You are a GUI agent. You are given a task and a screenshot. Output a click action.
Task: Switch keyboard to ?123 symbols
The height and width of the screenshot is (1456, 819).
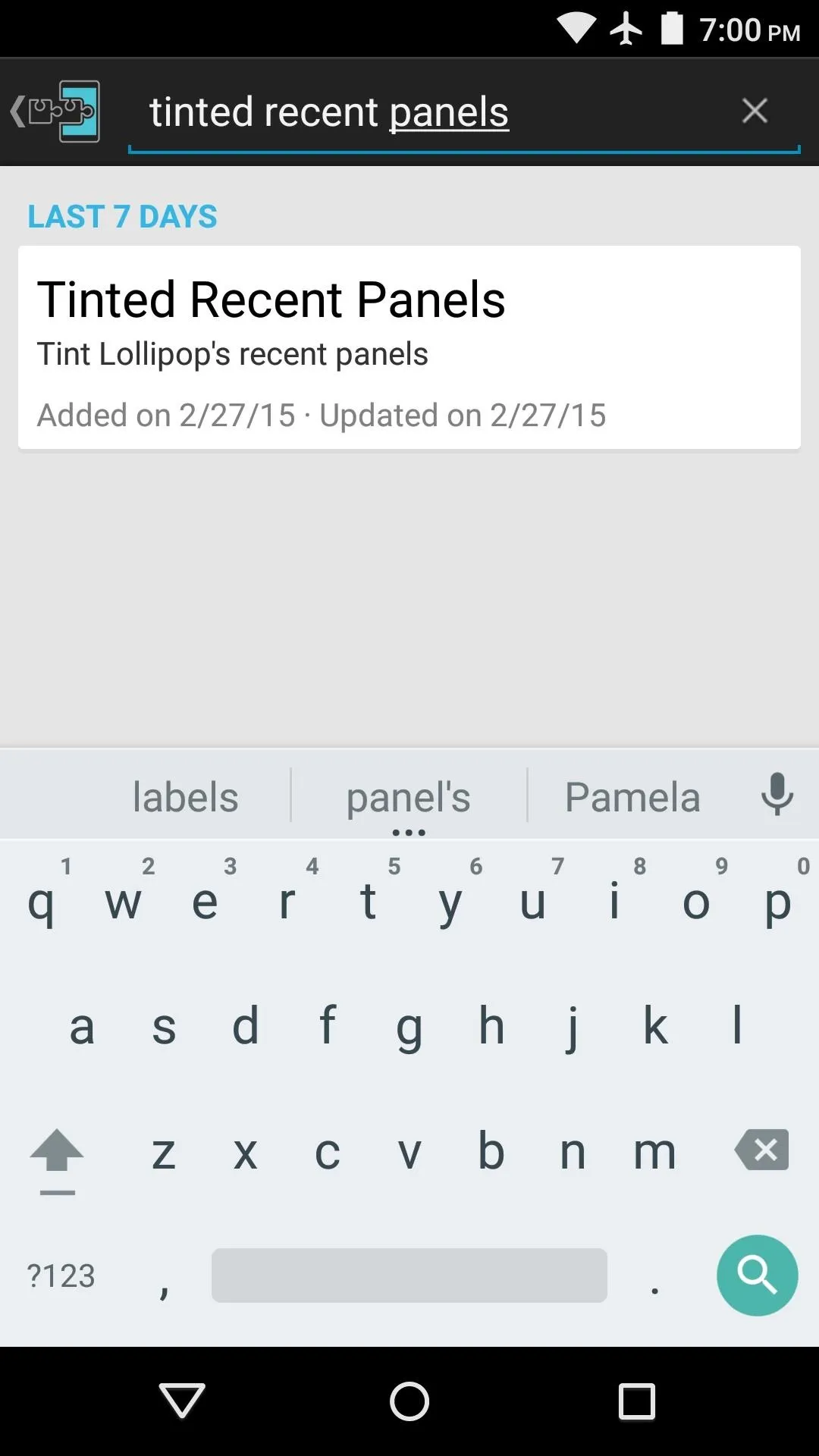pos(61,1276)
